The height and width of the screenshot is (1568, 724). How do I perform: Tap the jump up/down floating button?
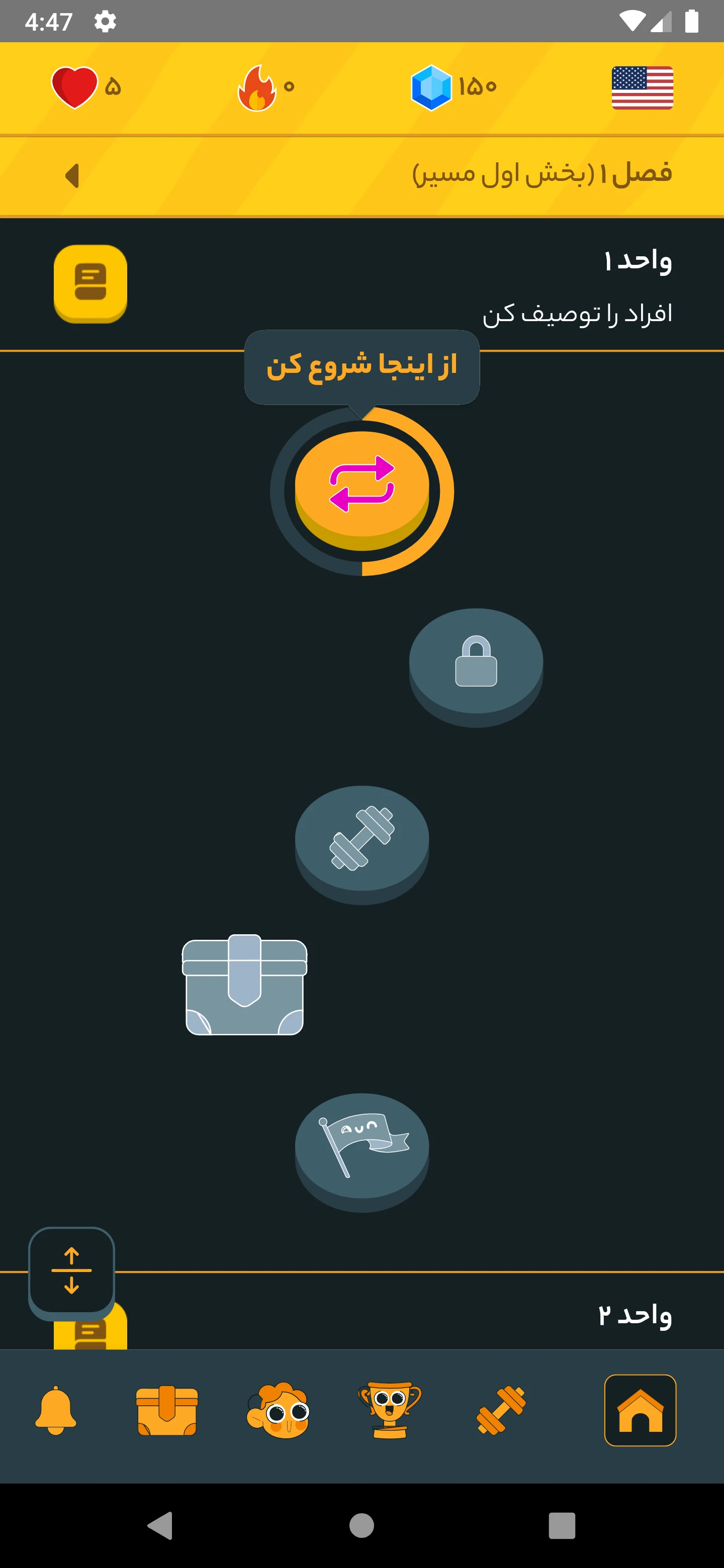(71, 1270)
